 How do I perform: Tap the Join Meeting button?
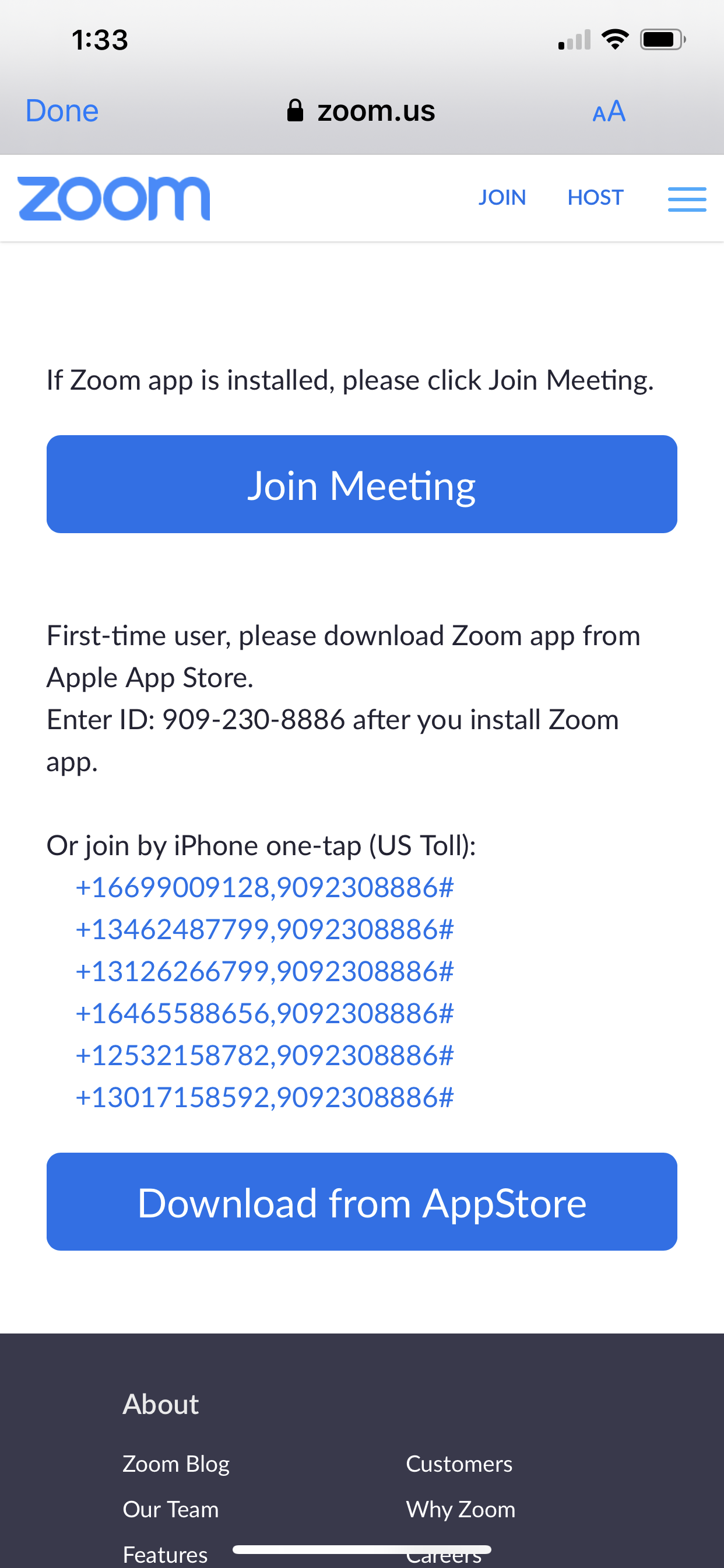(x=362, y=485)
